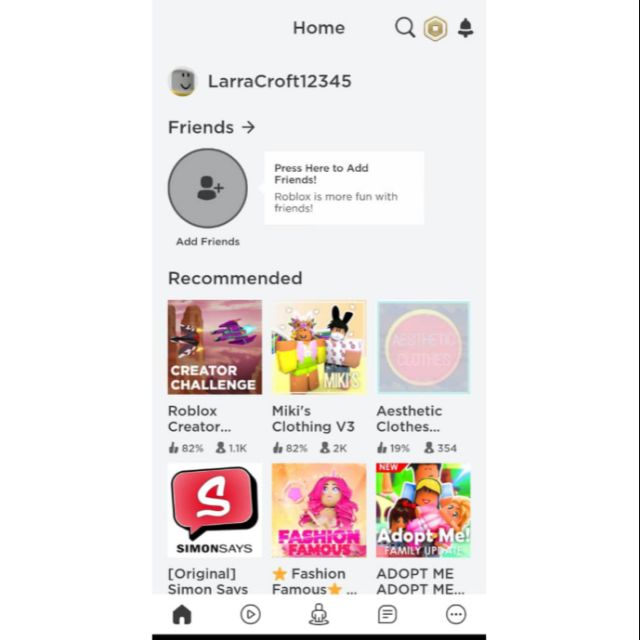Open Adopt Me game tile
This screenshot has width=640, height=640.
[x=423, y=510]
